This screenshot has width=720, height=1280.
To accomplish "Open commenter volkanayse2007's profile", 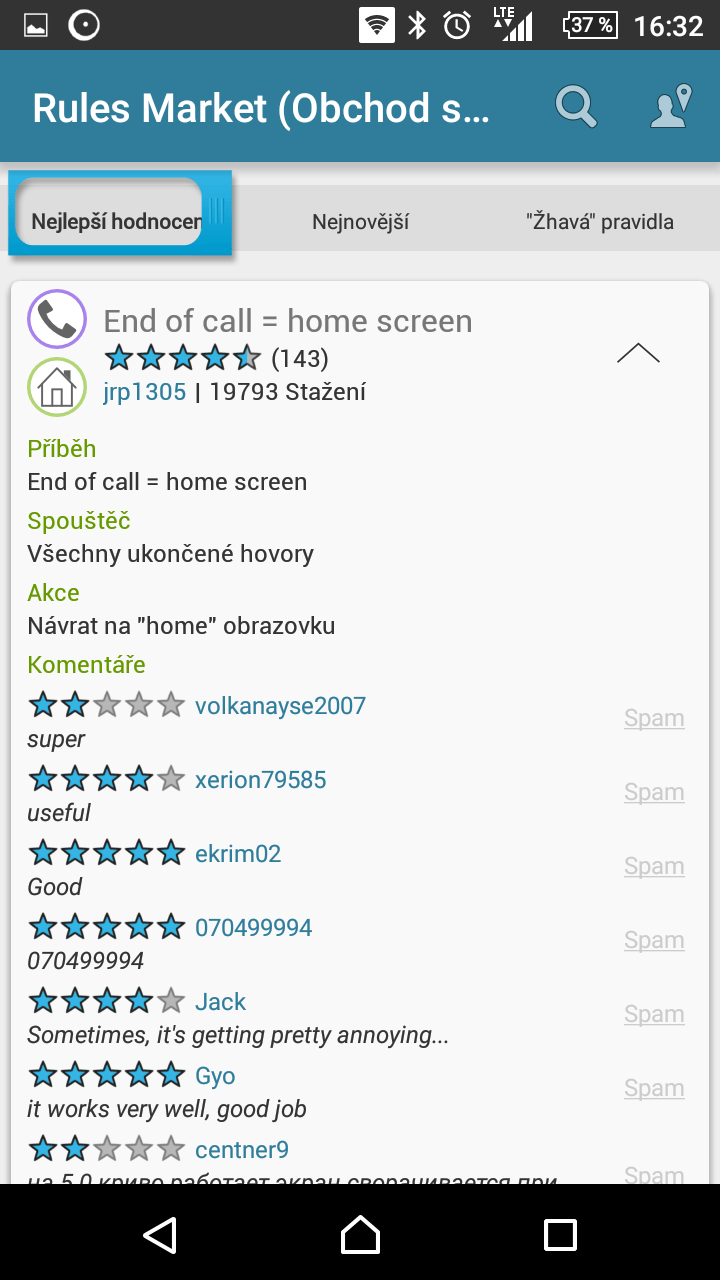I will pos(280,706).
